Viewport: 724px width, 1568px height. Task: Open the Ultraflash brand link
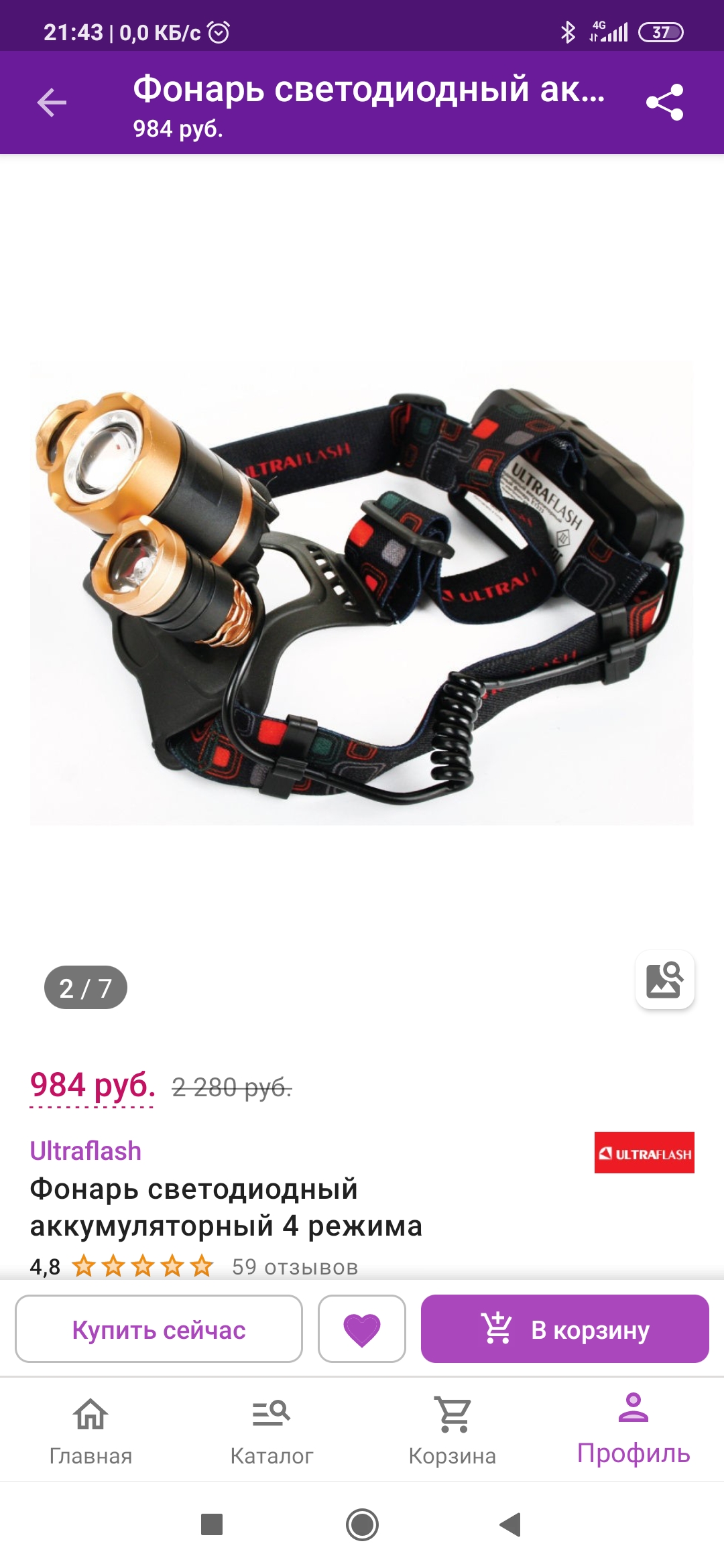86,1151
